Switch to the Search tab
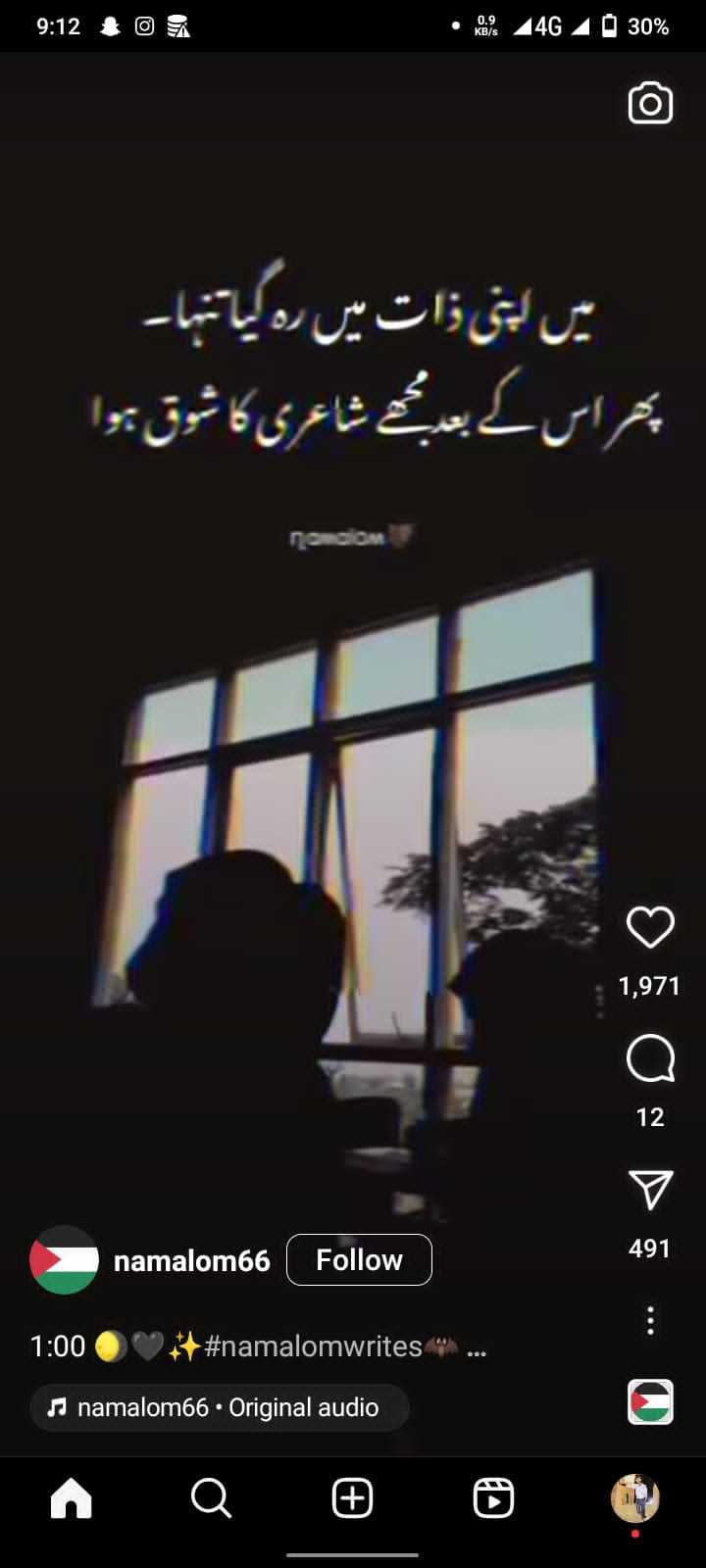 (211, 1497)
